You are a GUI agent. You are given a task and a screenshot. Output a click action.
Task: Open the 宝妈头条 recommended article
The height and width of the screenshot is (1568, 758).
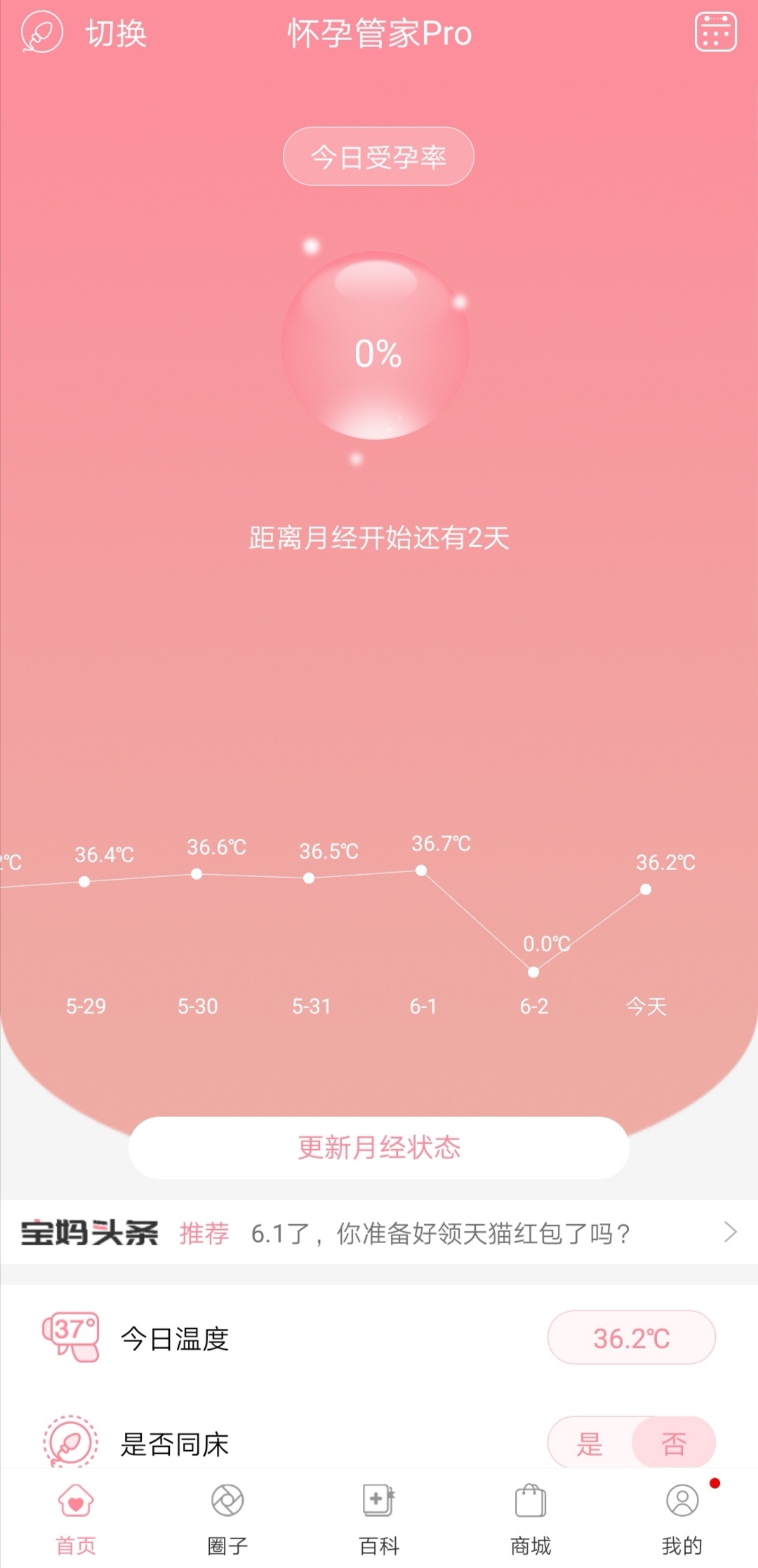[440, 1233]
